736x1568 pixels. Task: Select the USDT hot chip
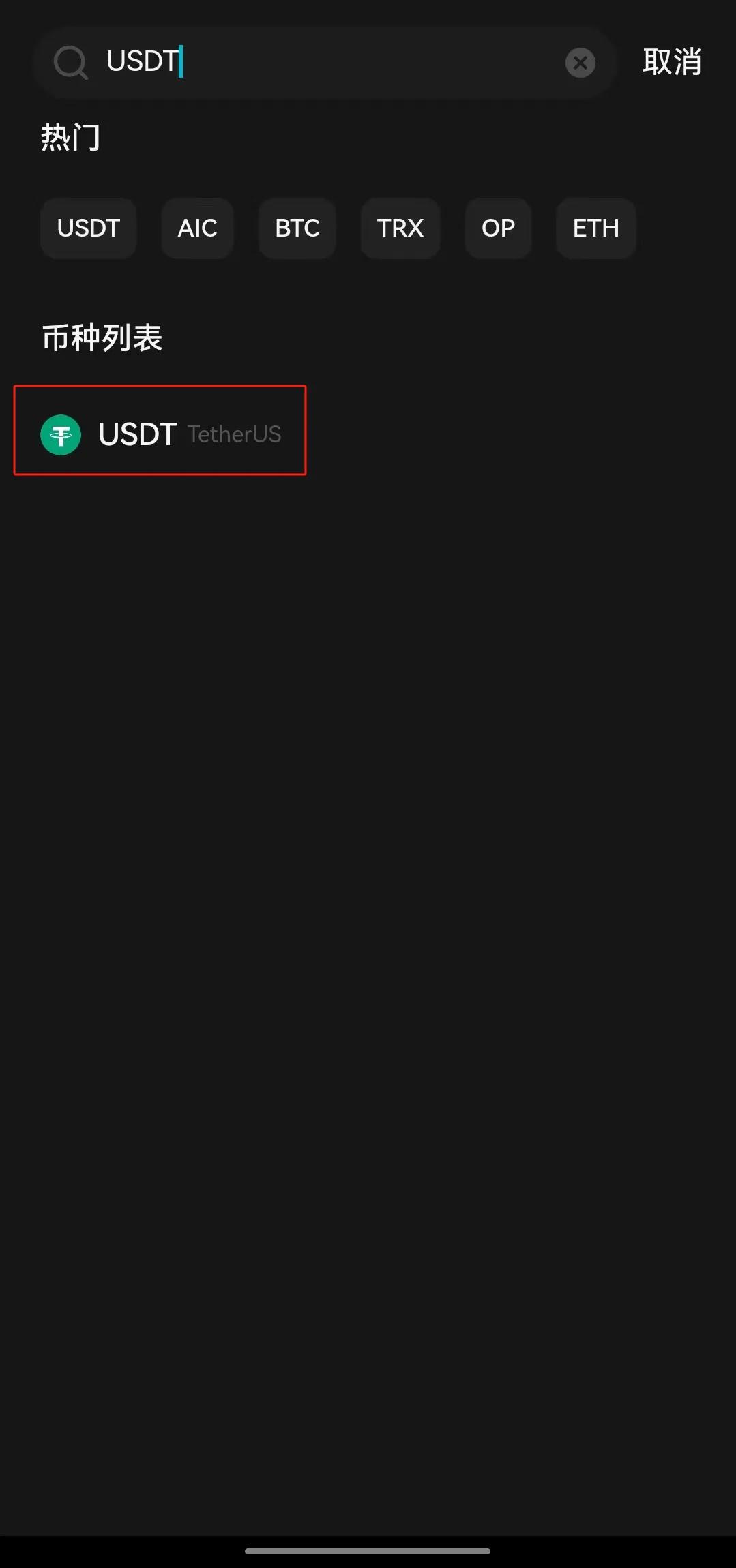click(x=89, y=228)
